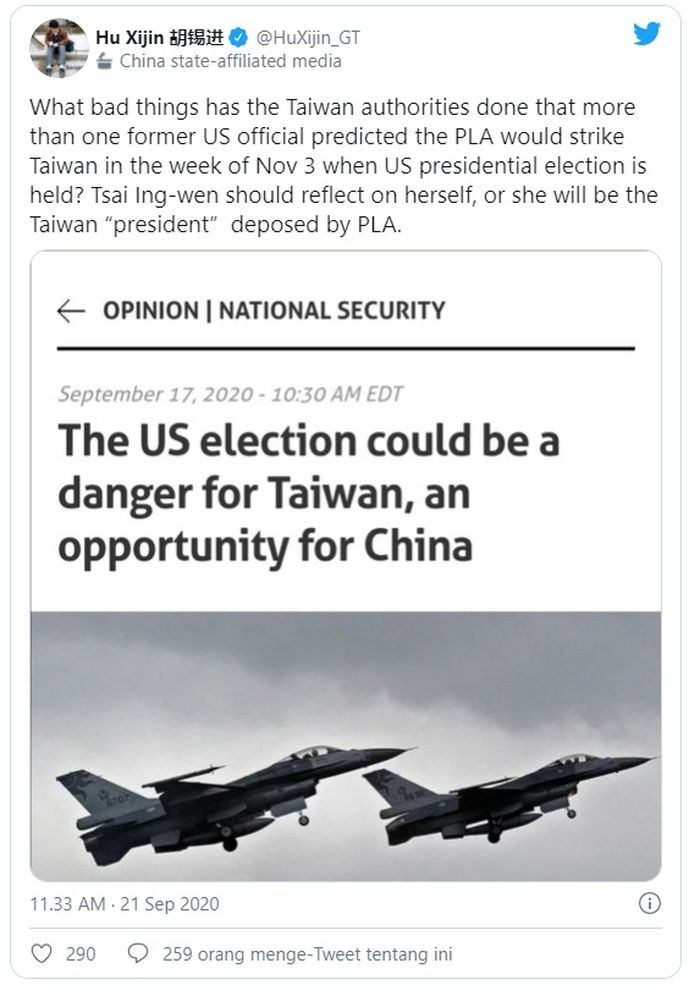Open the attached opinion article image
Screen dimensions: 700x996
[345, 565]
